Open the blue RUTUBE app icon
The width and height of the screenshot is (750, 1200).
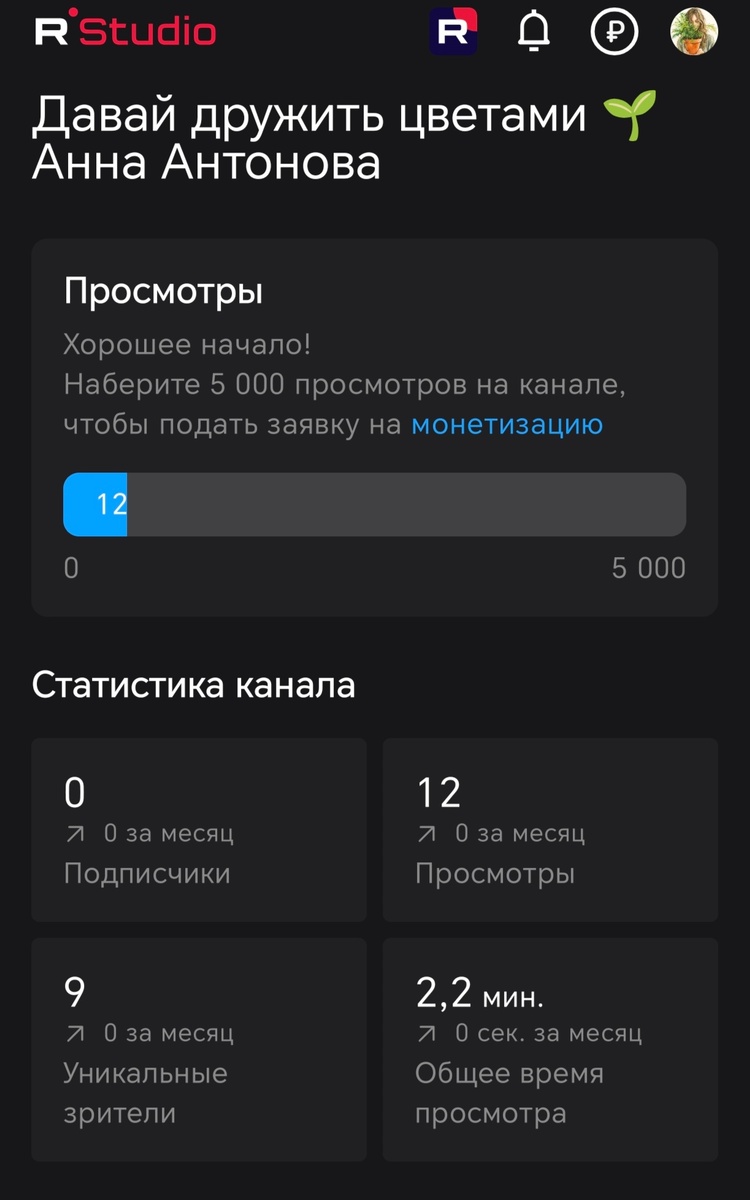454,31
